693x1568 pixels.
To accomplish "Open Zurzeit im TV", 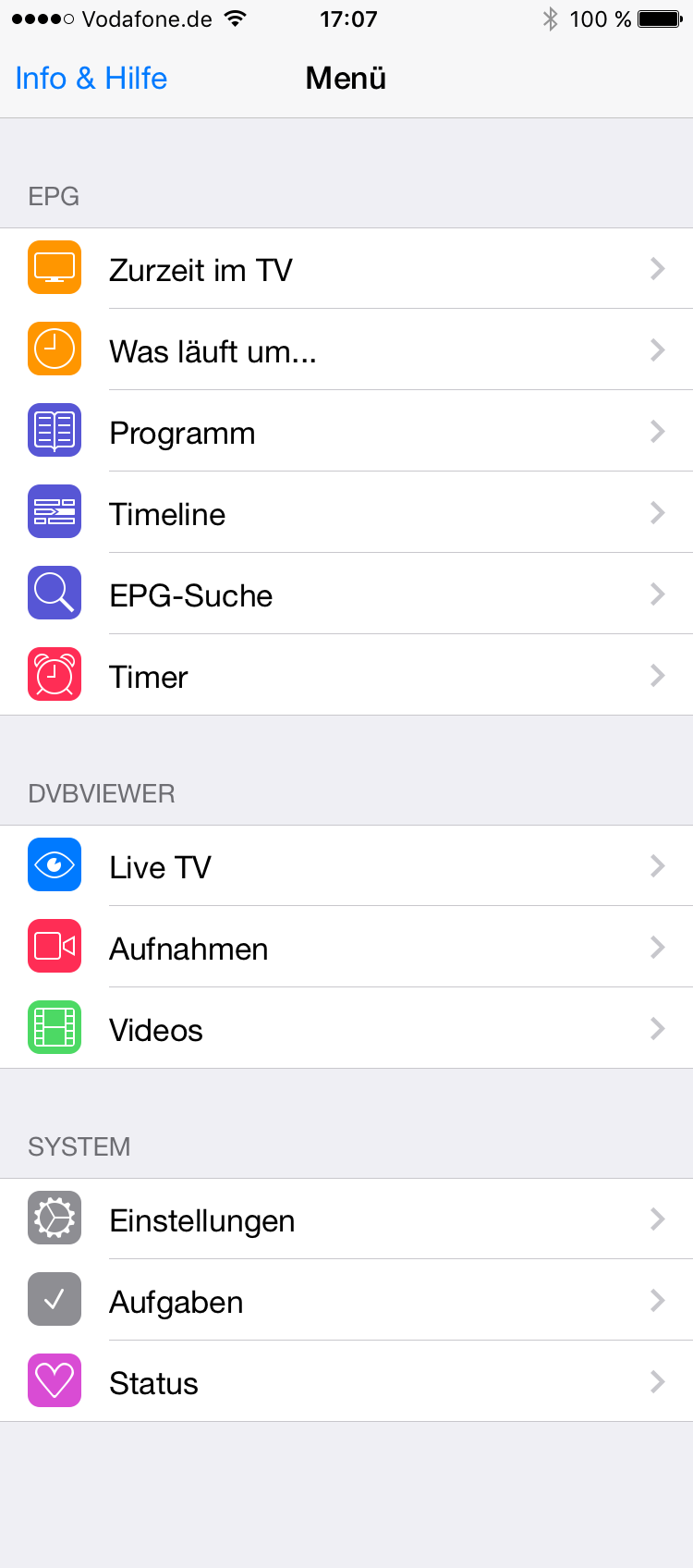I will (346, 268).
